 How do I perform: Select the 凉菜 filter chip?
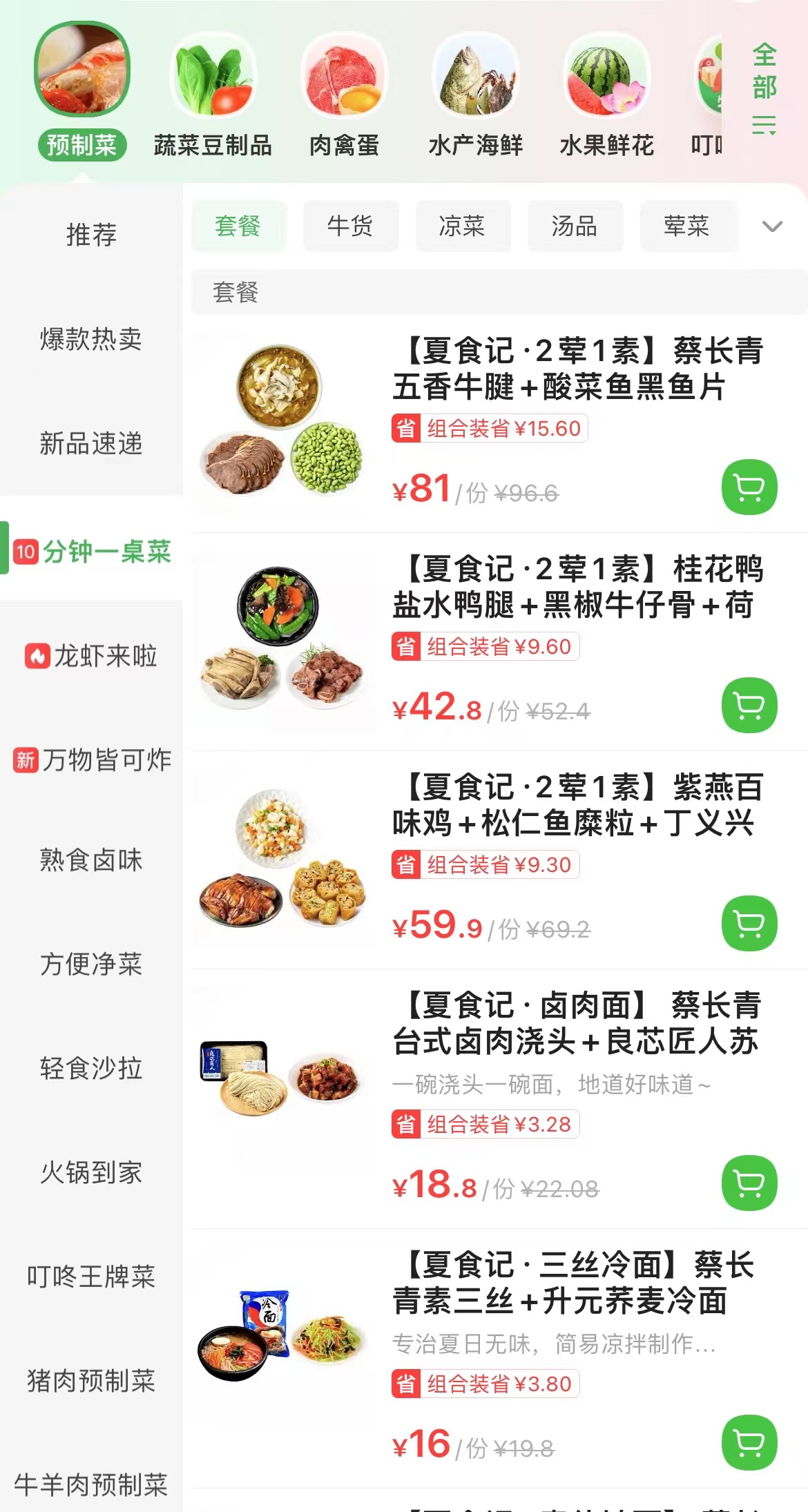463,226
